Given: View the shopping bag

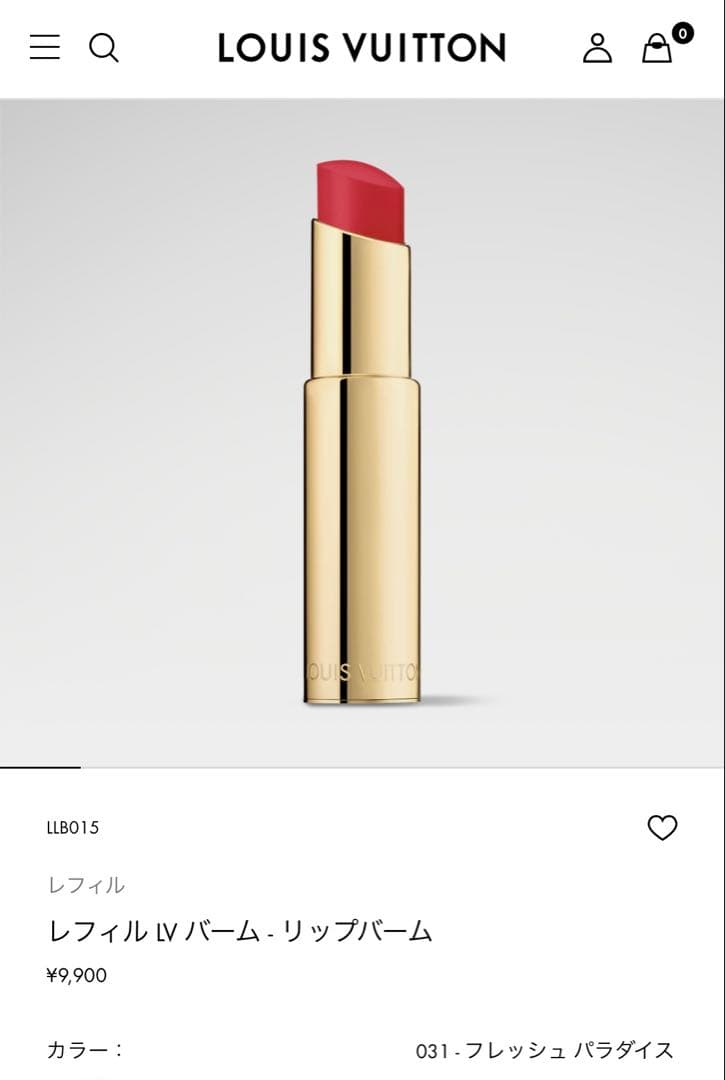Looking at the screenshot, I should (658, 47).
